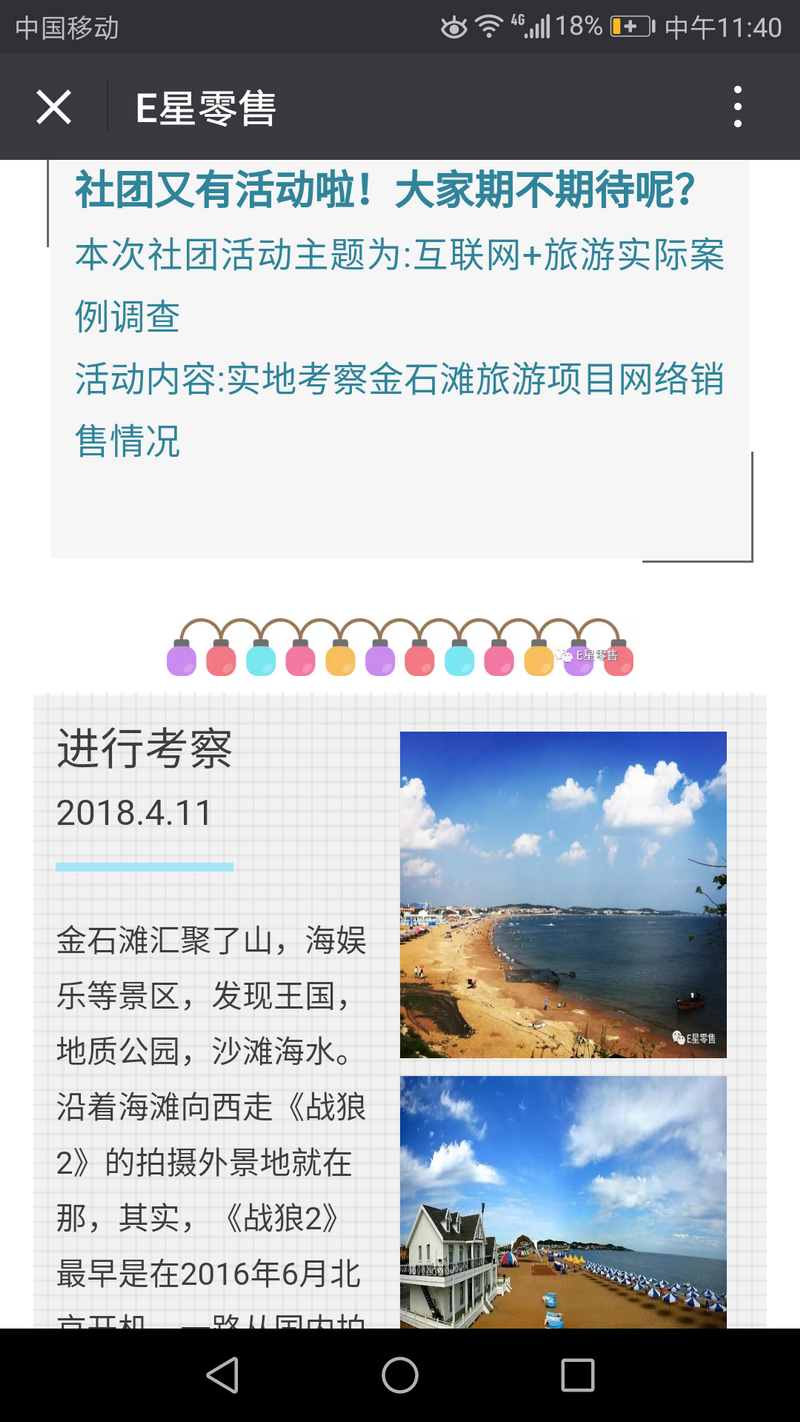Close the E星零售 article page
The width and height of the screenshot is (800, 1422).
[x=54, y=107]
